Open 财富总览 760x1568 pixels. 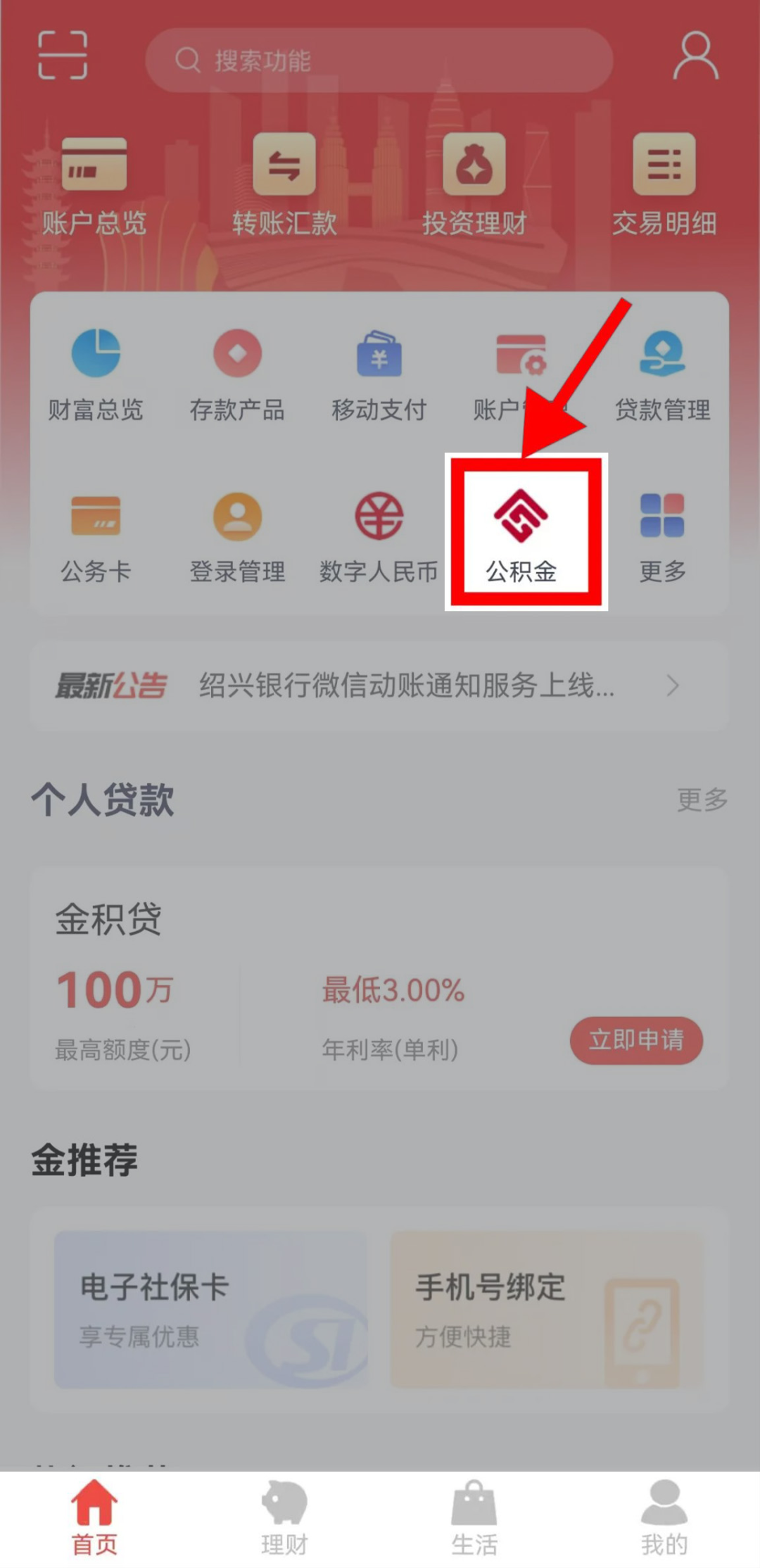click(x=96, y=374)
